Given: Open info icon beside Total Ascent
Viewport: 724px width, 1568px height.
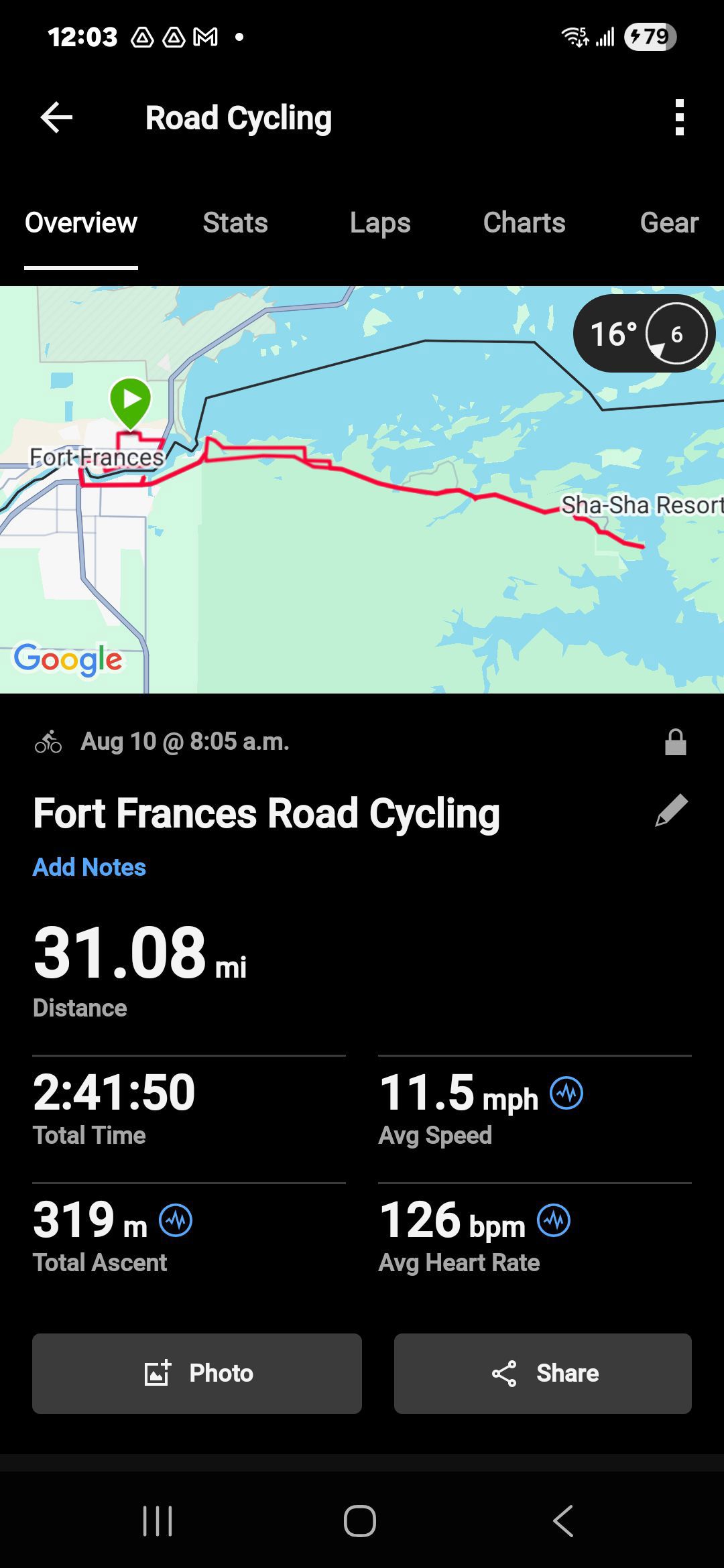Looking at the screenshot, I should point(176,1220).
